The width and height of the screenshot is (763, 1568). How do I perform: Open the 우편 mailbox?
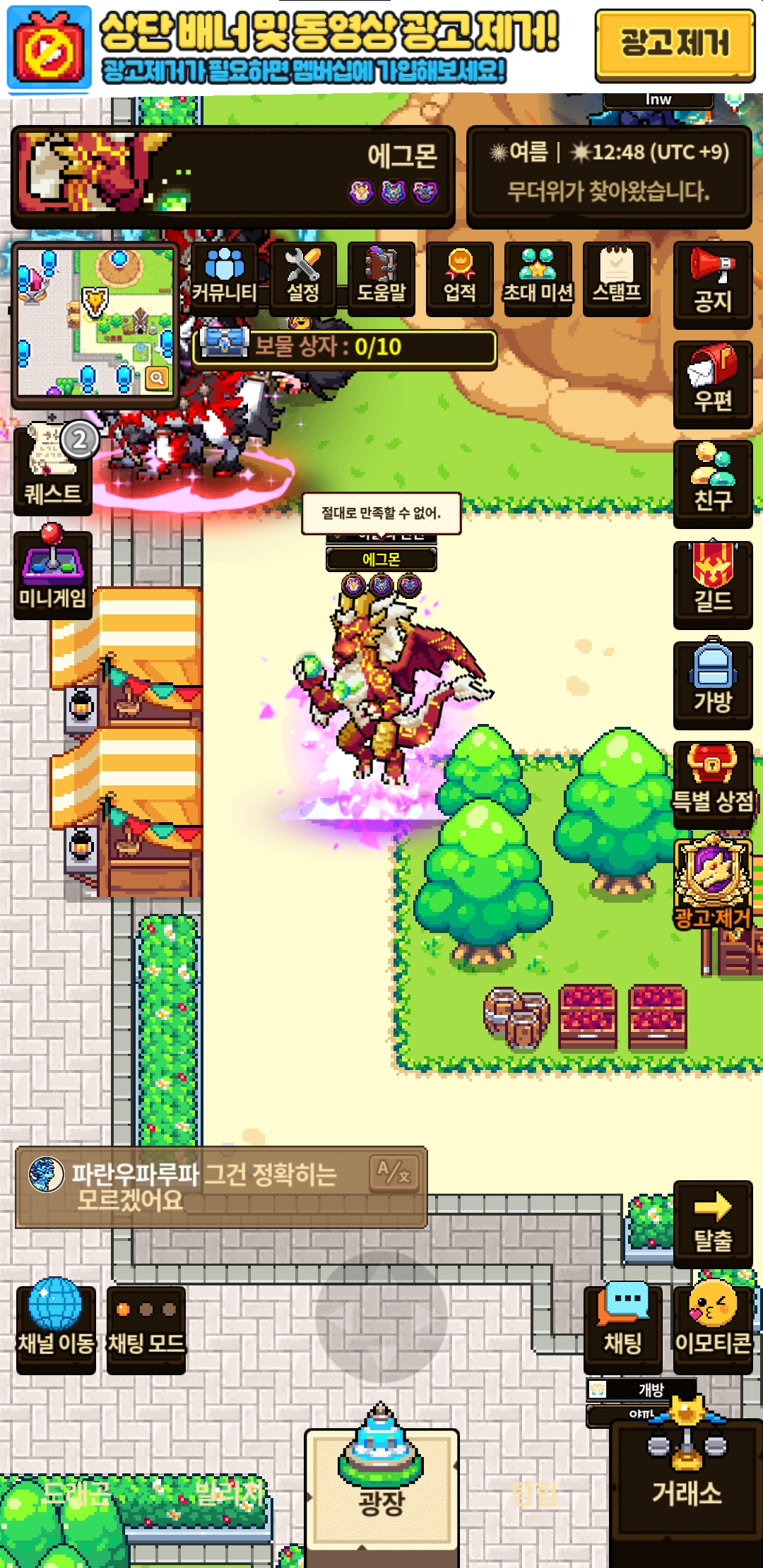click(712, 384)
